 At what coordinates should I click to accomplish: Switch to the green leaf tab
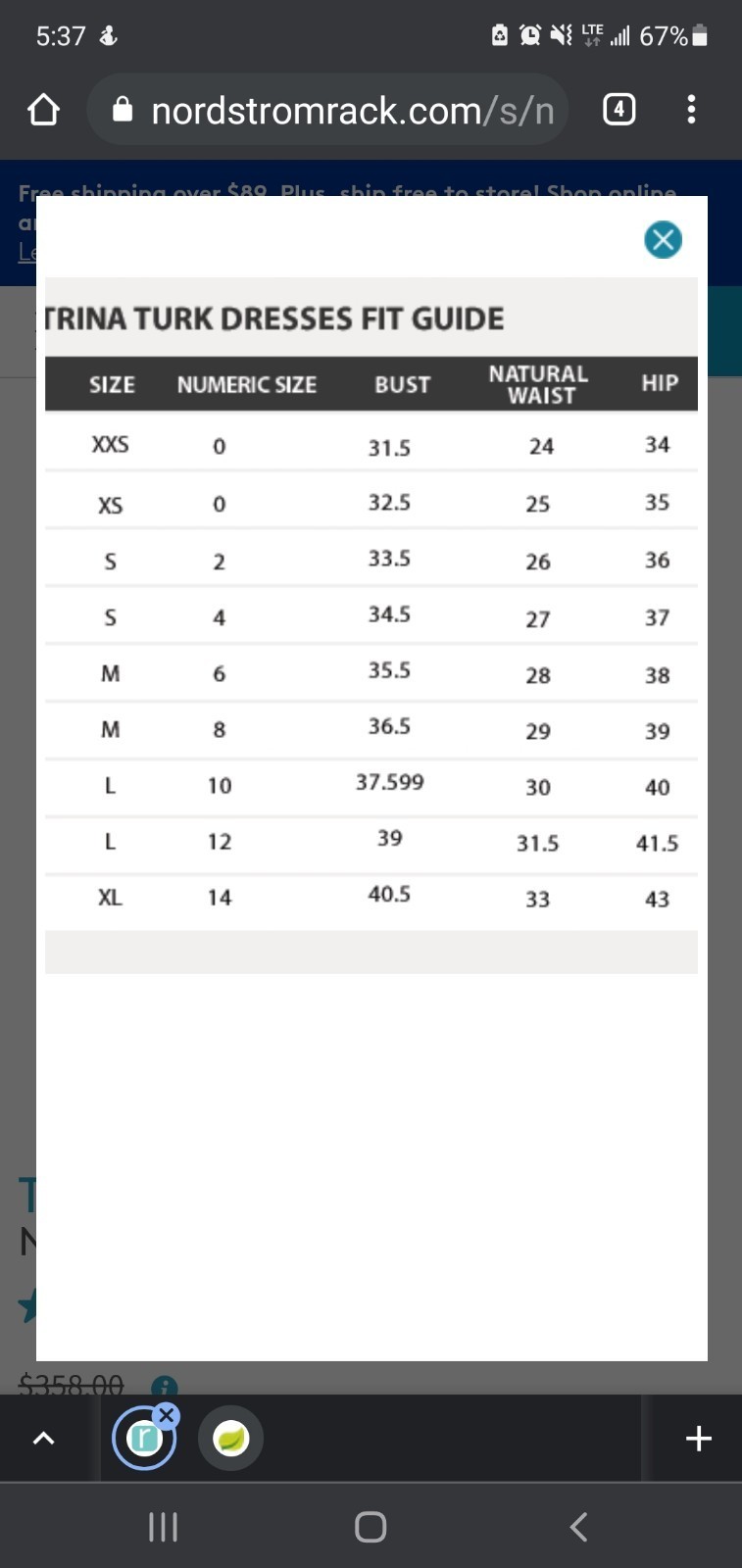(x=230, y=1439)
